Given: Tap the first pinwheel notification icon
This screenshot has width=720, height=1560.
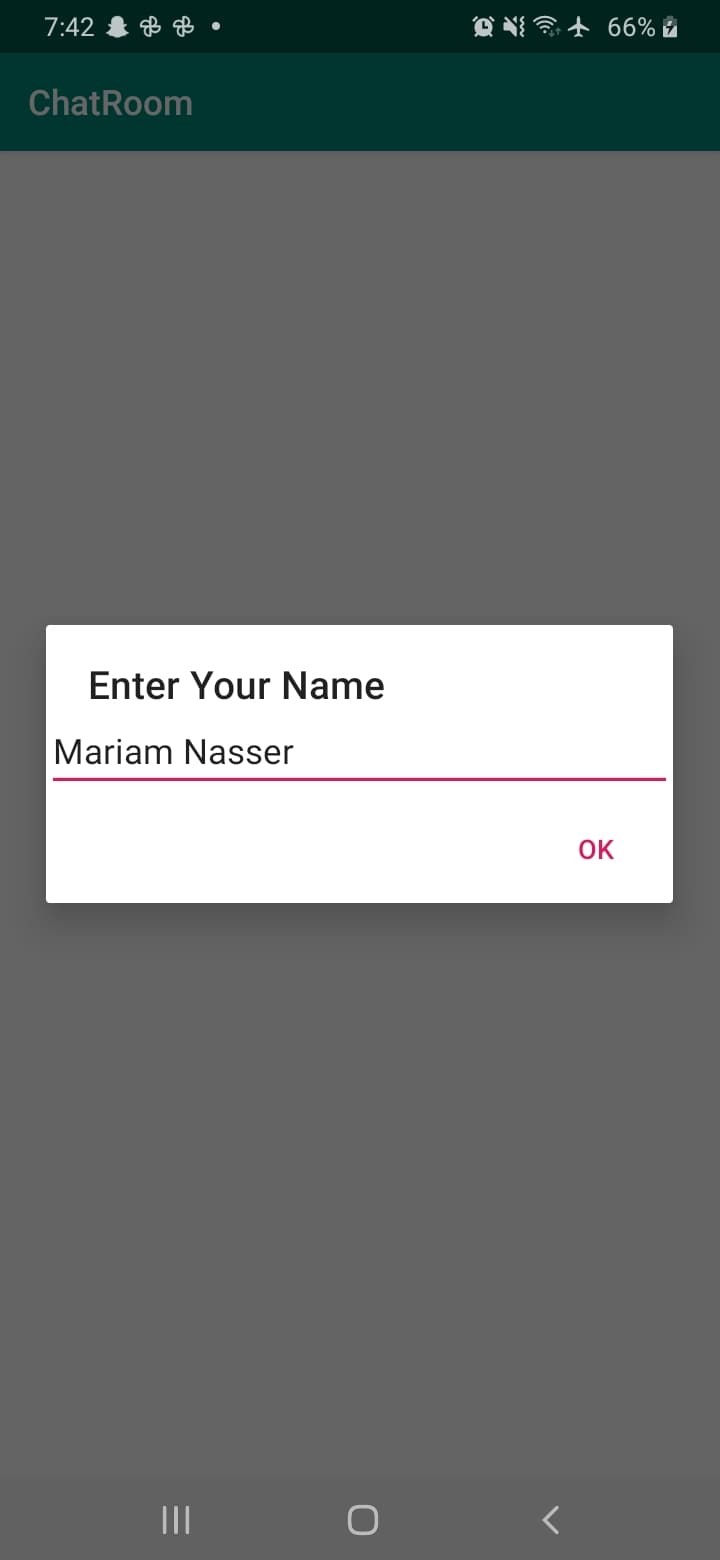Looking at the screenshot, I should (150, 26).
